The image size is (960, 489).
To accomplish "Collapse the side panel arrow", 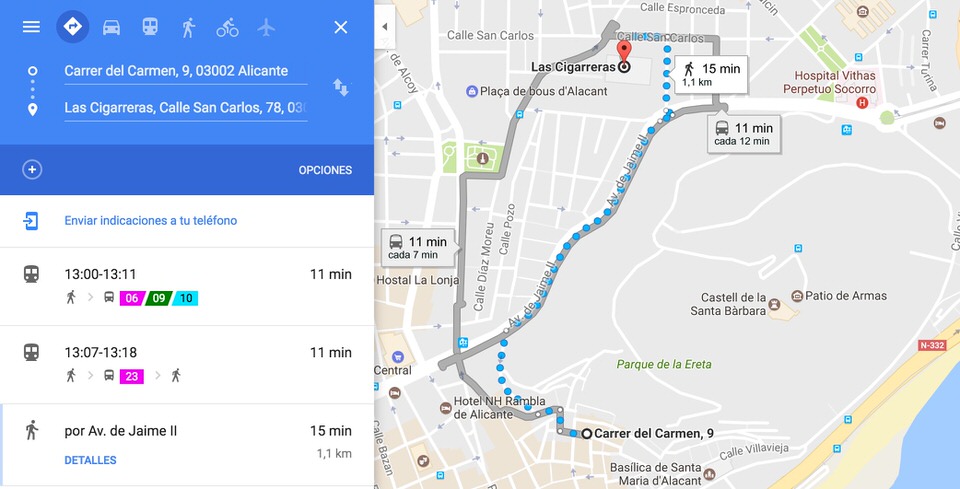I will (x=385, y=27).
